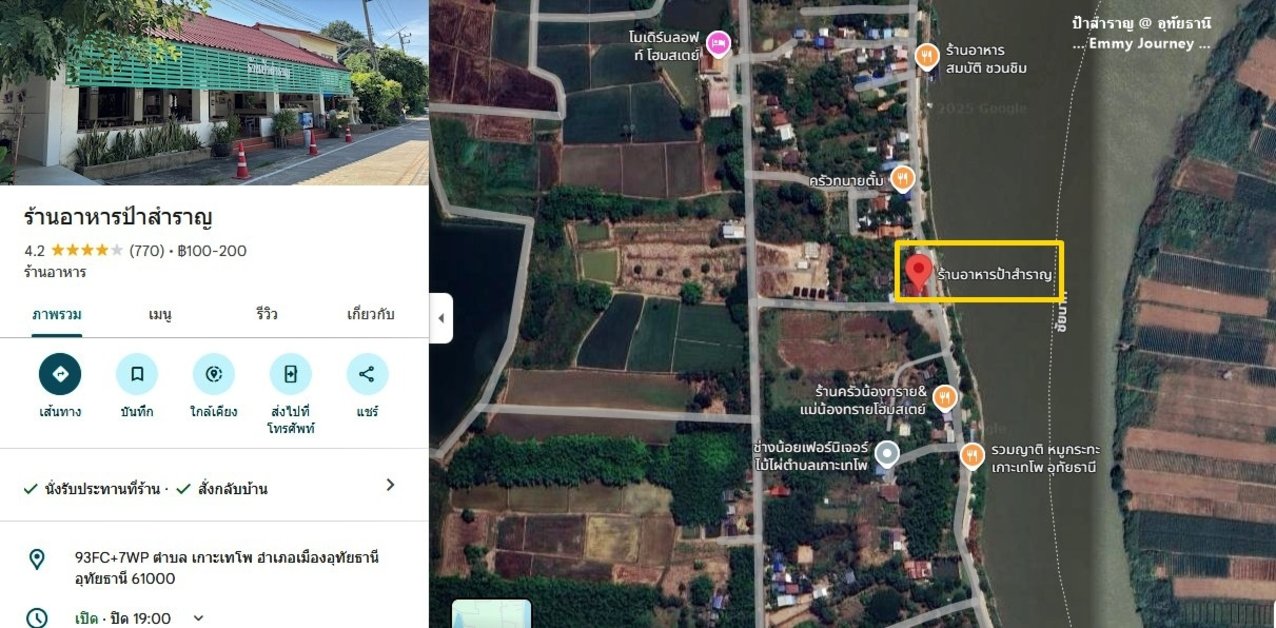Send to phone with ส่งไปที่โทรศัพท์
This screenshot has height=628, width=1276.
click(290, 374)
